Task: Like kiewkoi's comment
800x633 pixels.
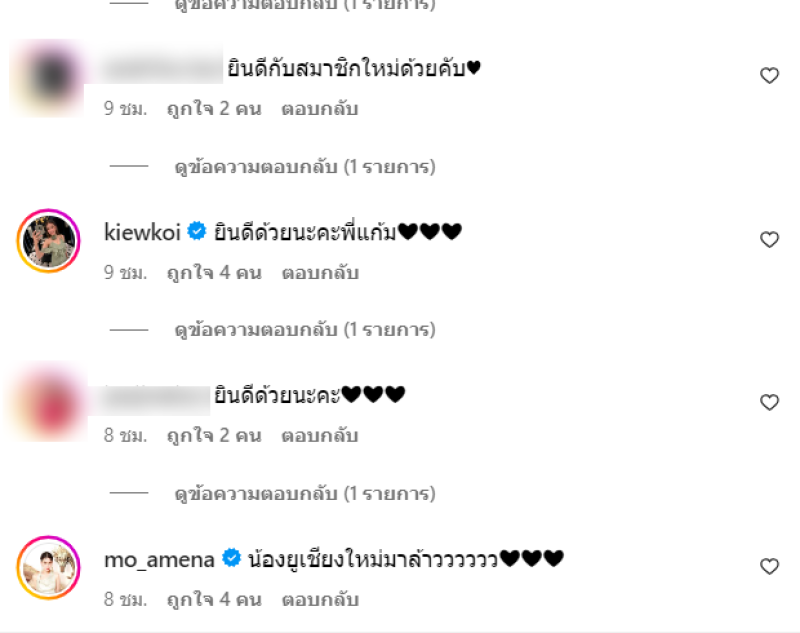Action: (x=769, y=240)
